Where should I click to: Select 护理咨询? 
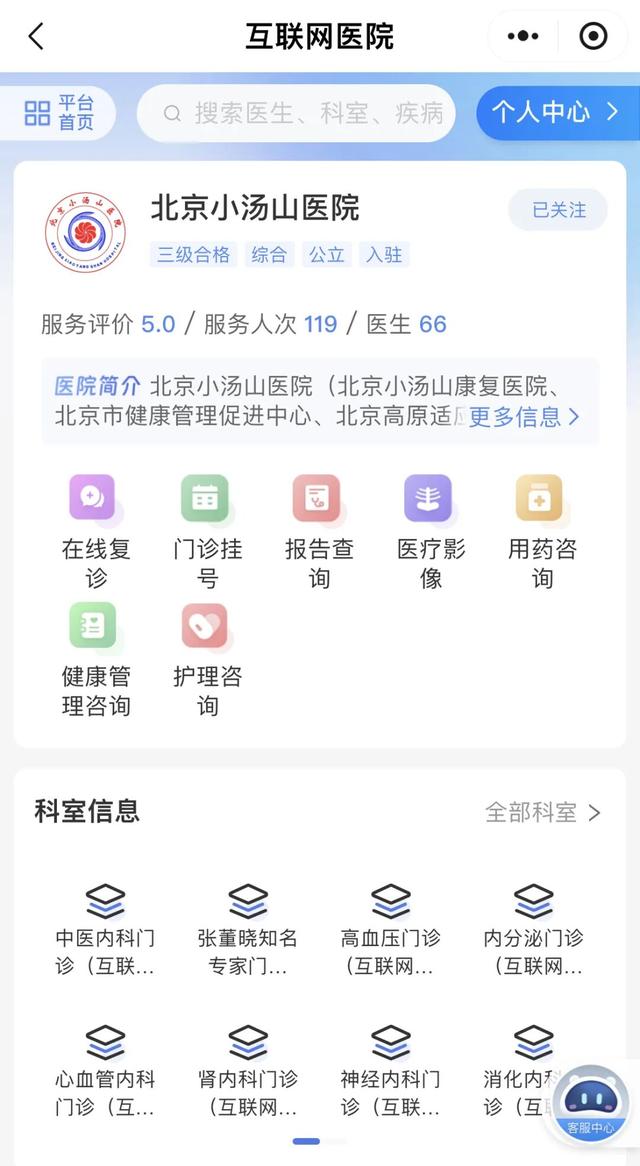coord(207,658)
